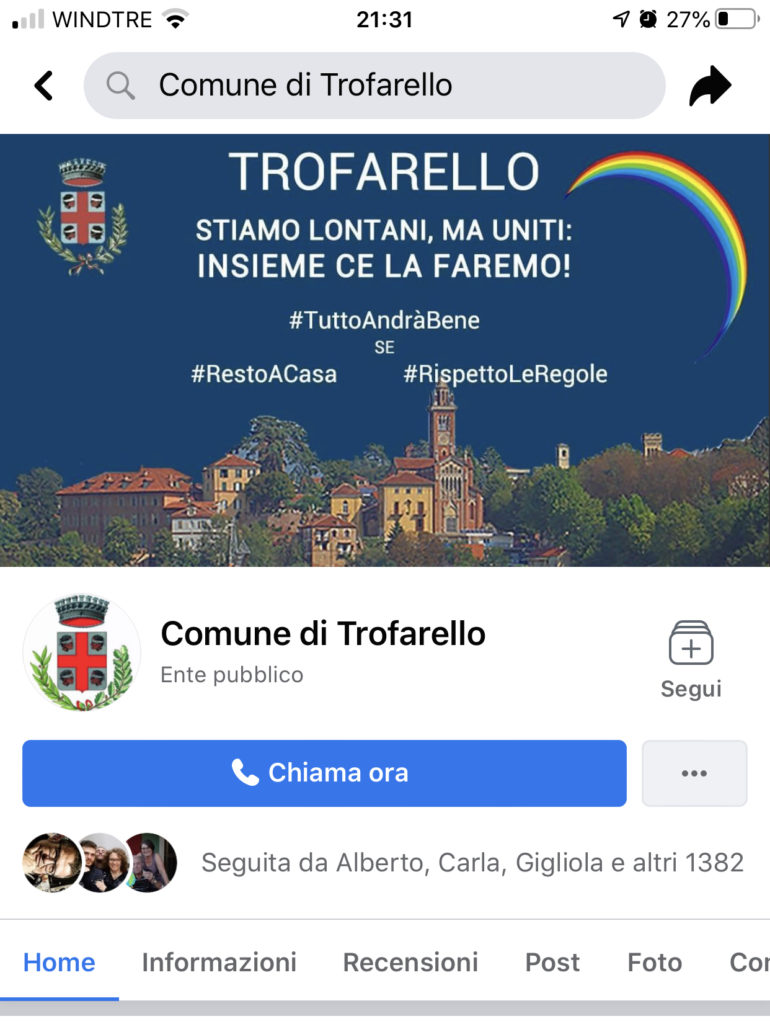
Task: Open the three-dot more options button
Action: pyautogui.click(x=694, y=773)
